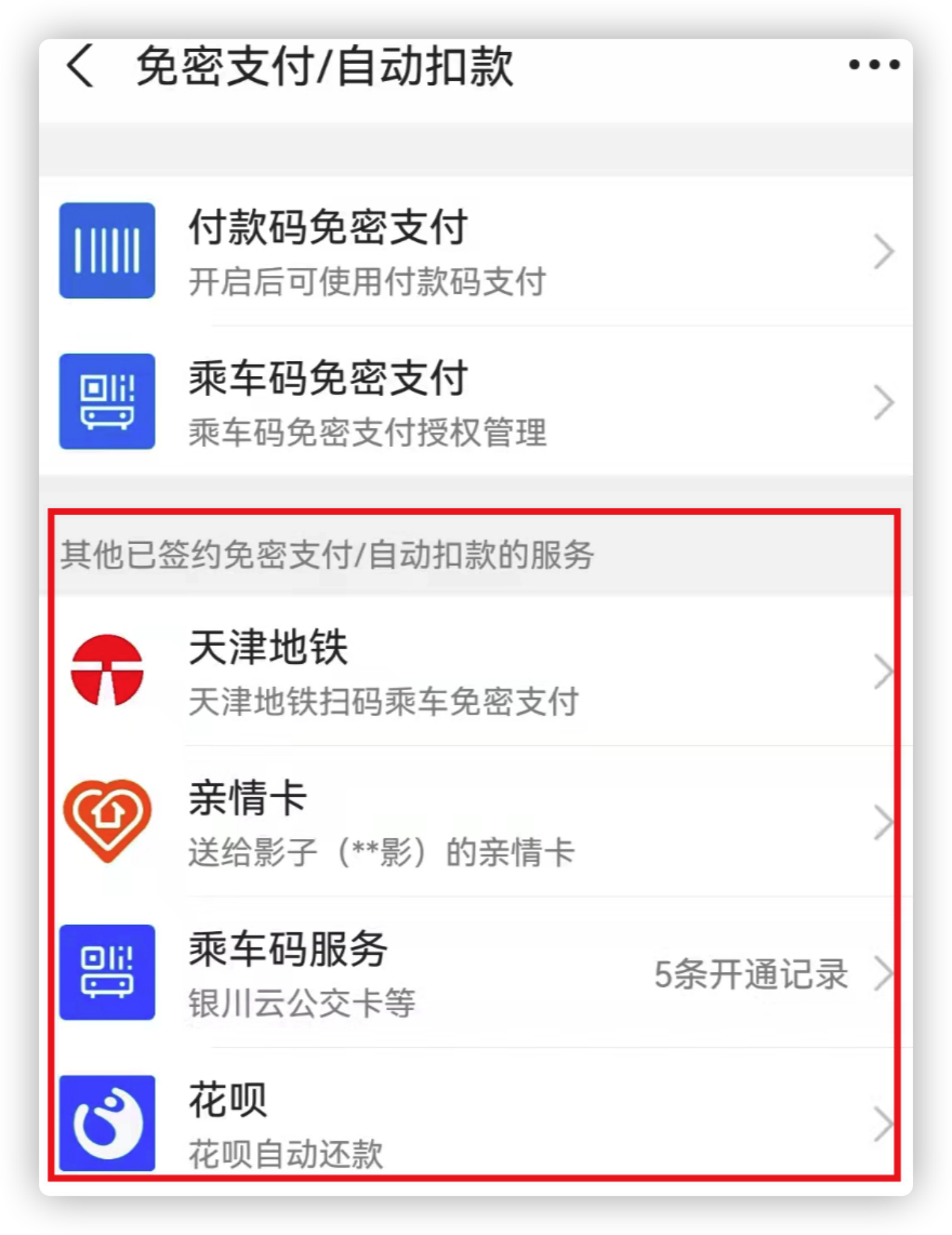This screenshot has width=952, height=1235.
Task: Click the 乘车码服务 blue QR code icon
Action: click(106, 972)
